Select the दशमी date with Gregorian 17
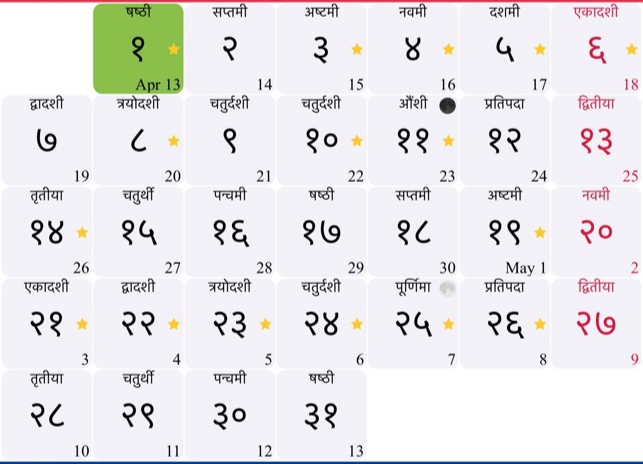643x464 pixels. [x=505, y=48]
